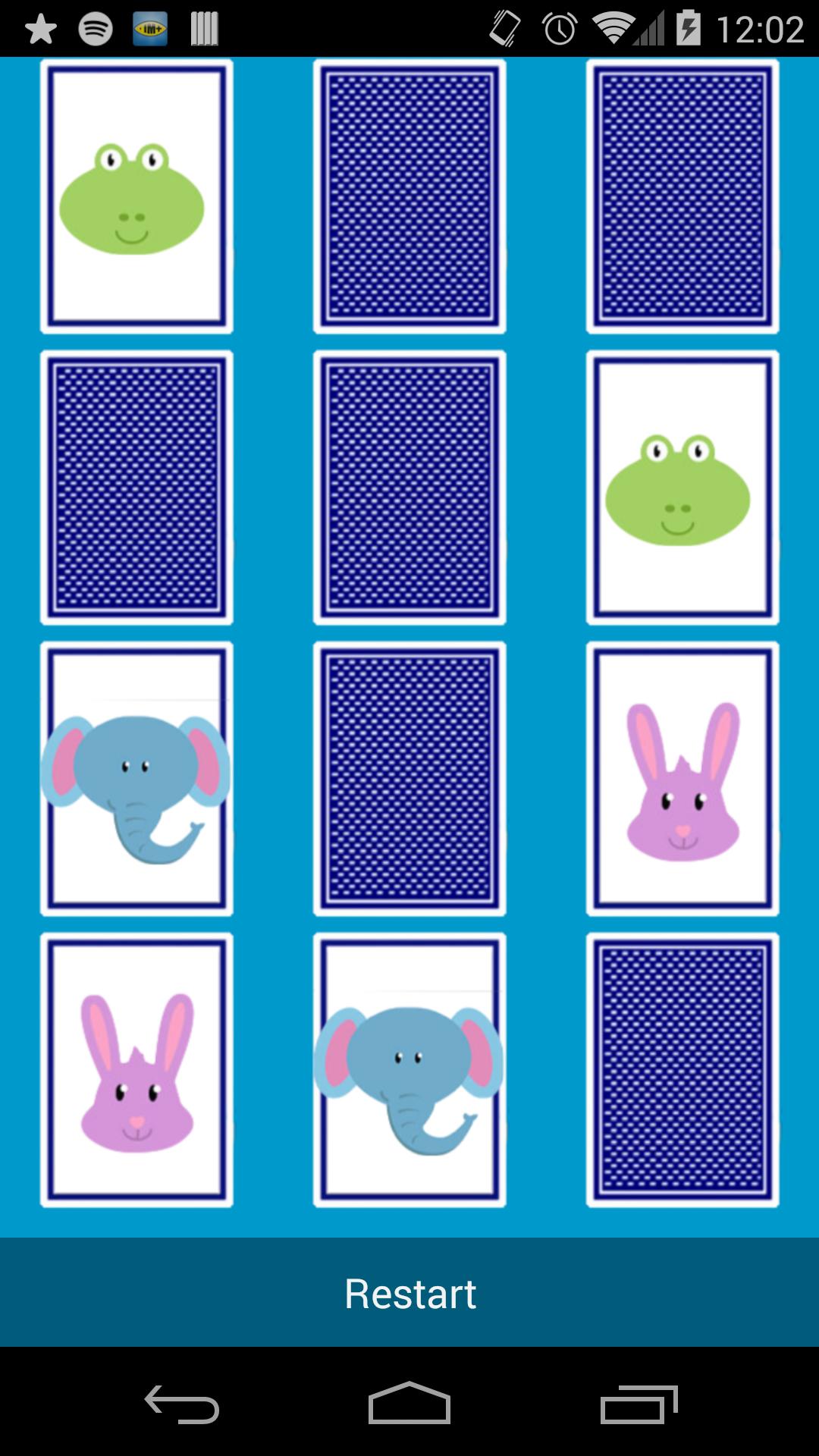The height and width of the screenshot is (1456, 819).
Task: Flip the face-down card between elephant and bunny
Action: [409, 779]
